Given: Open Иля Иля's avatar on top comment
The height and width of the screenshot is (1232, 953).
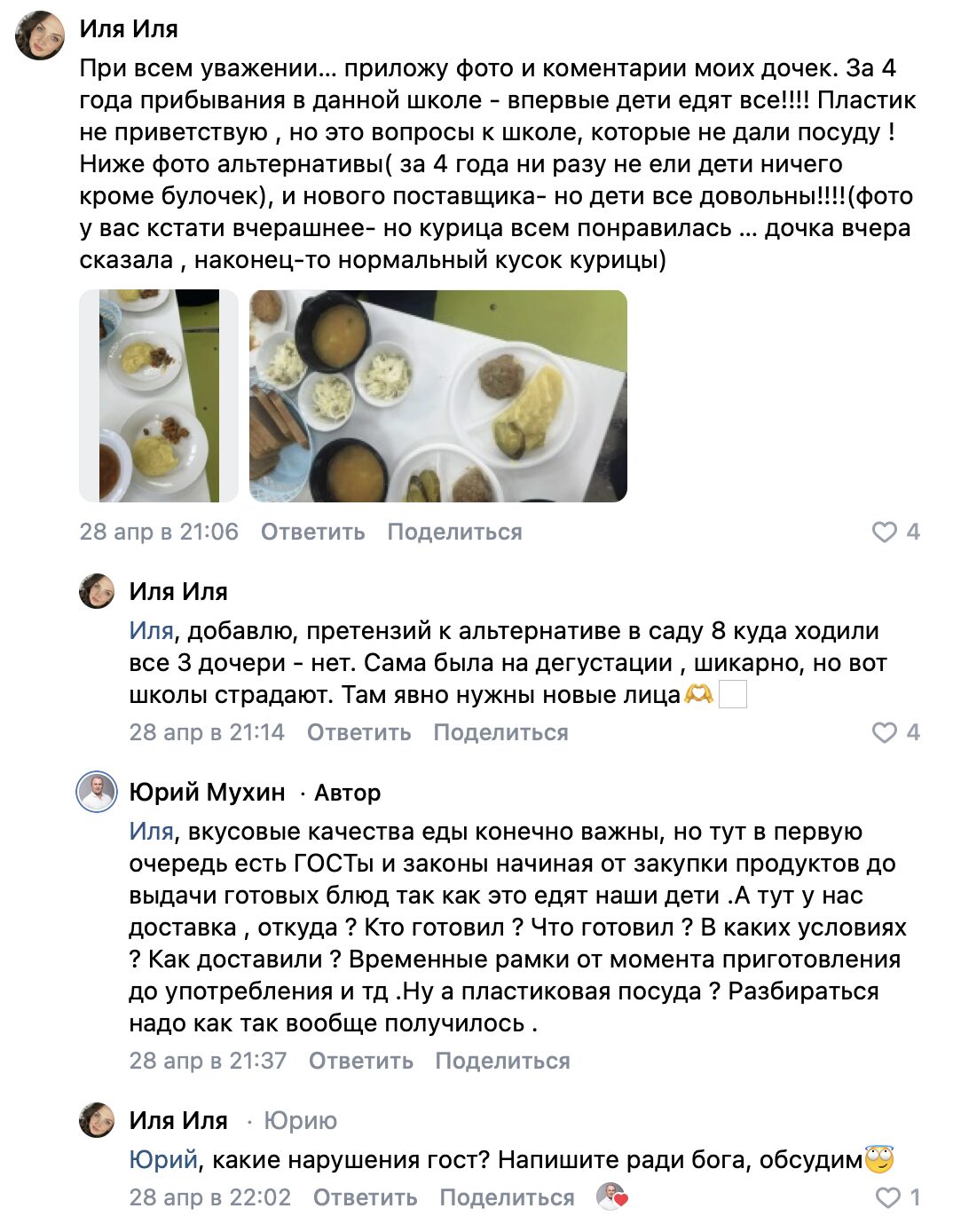Looking at the screenshot, I should (40, 36).
